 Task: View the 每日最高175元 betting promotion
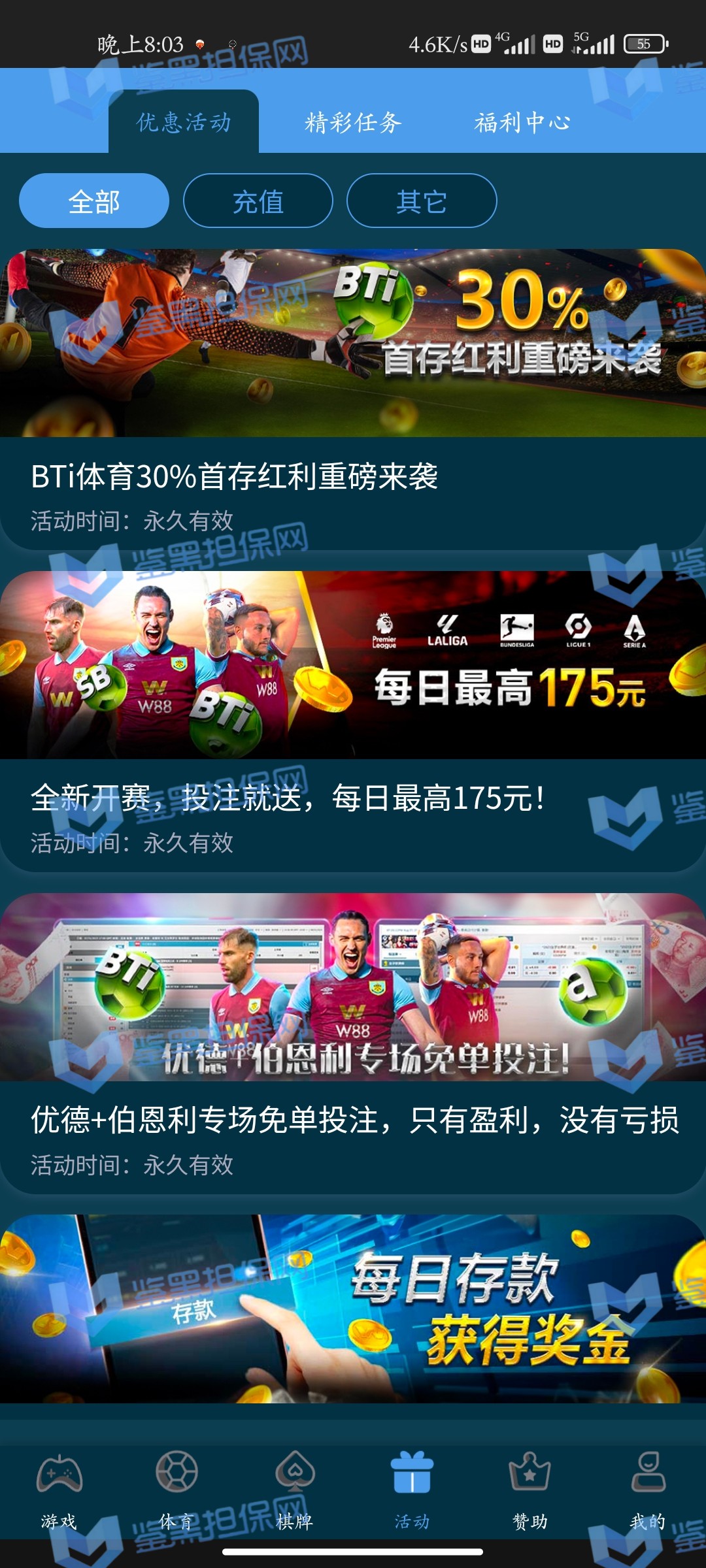click(x=353, y=719)
